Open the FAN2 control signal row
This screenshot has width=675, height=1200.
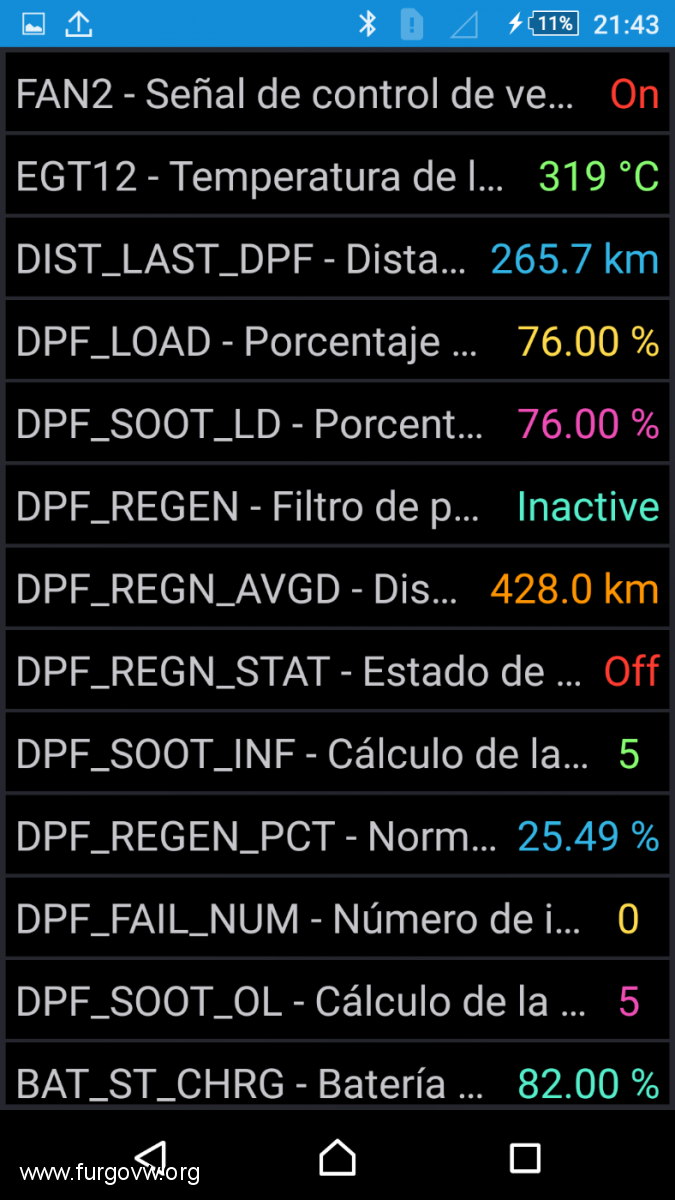point(337,94)
